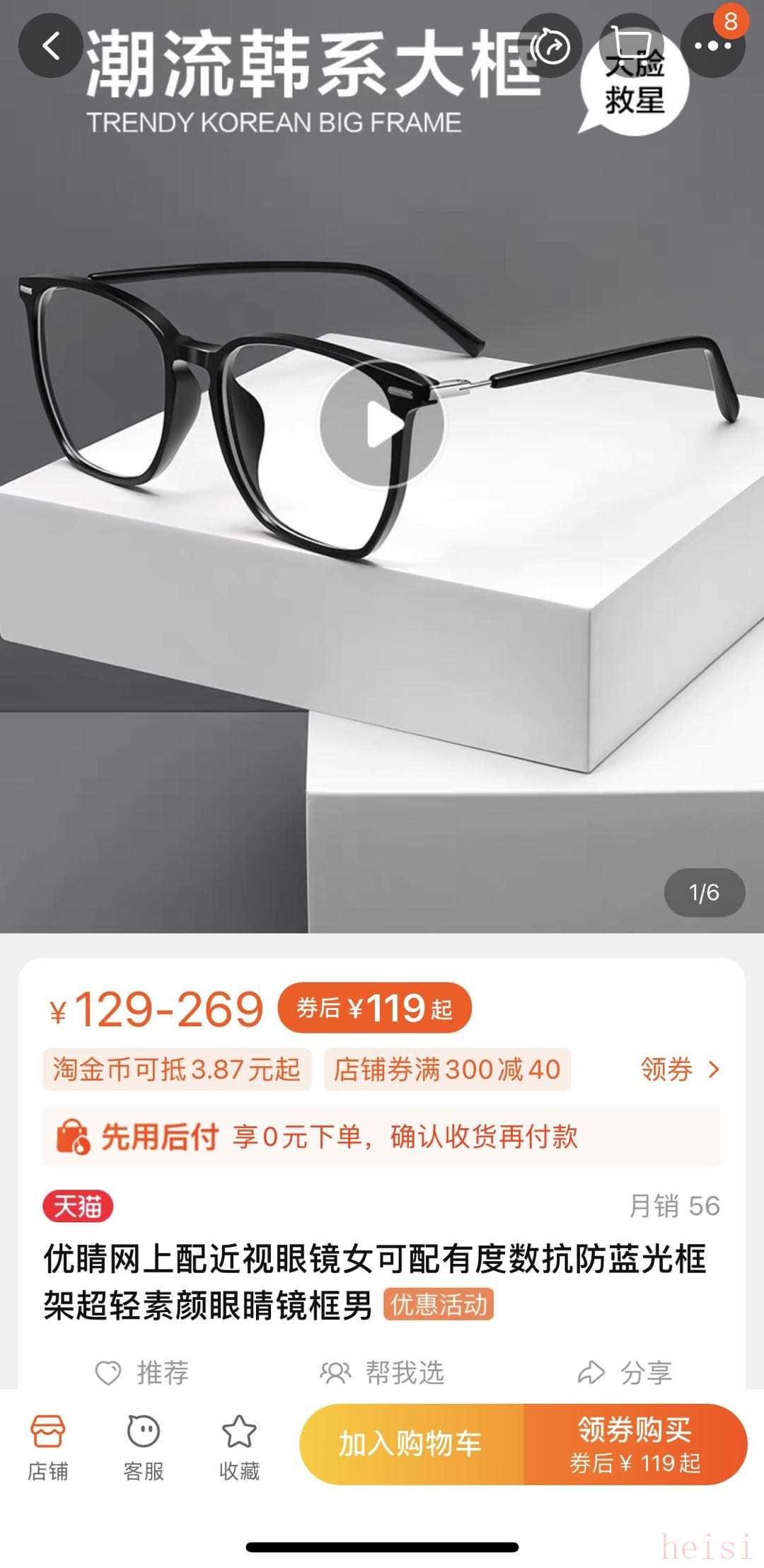Tap 领券购买 to buy with coupon
Image resolution: width=764 pixels, height=1568 pixels.
point(635,1444)
